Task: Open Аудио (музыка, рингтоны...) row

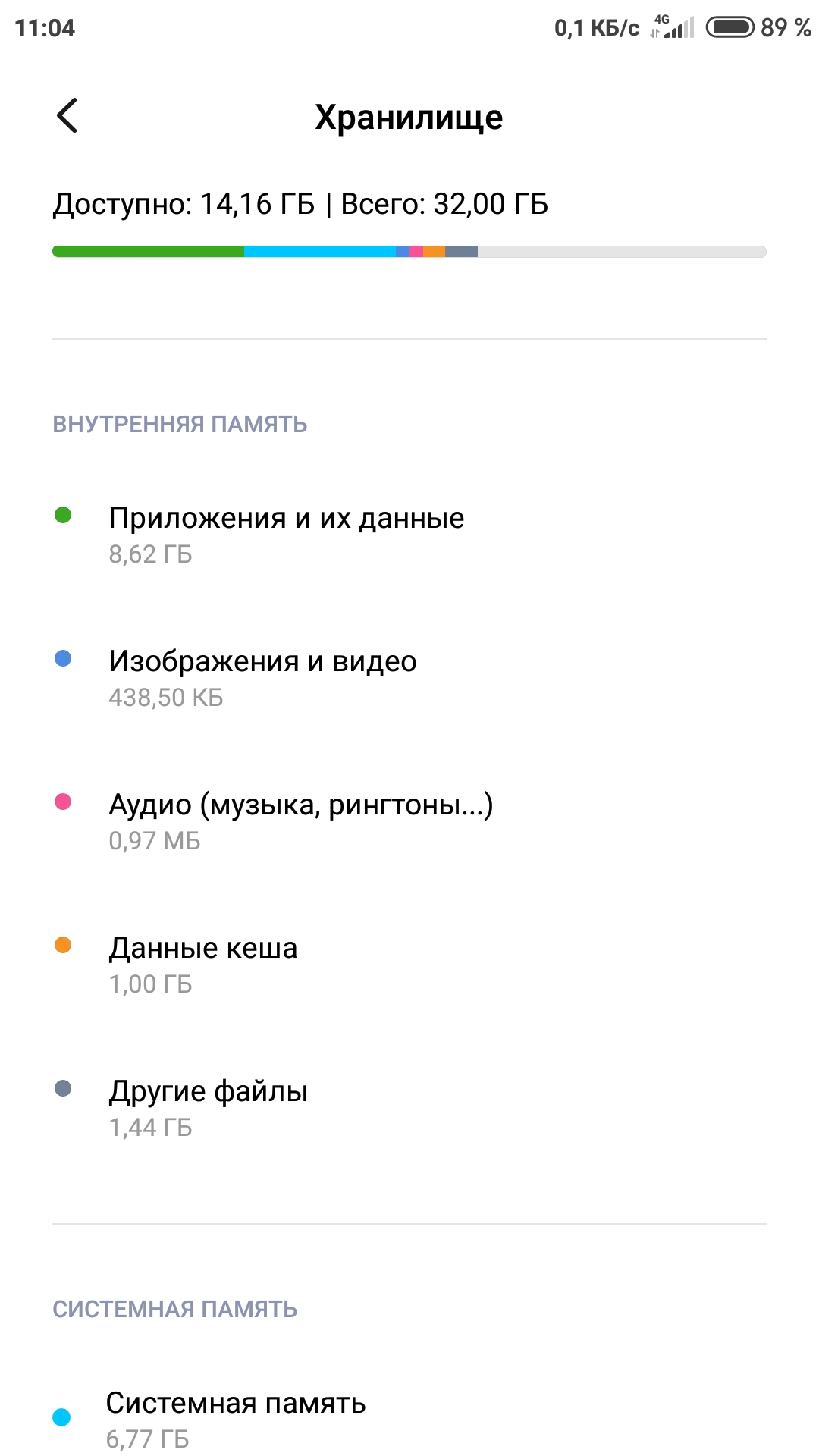Action: tap(300, 821)
